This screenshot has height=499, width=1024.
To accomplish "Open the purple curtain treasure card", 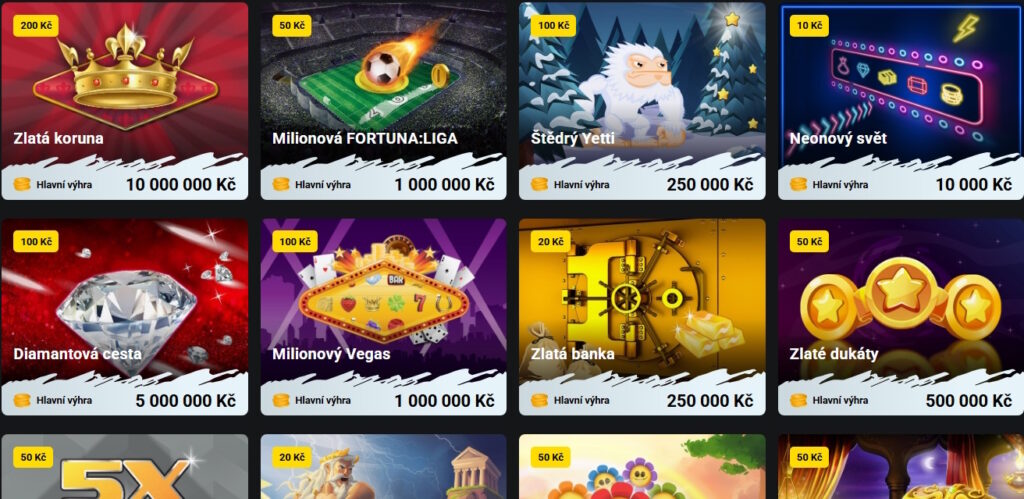I will [901, 470].
